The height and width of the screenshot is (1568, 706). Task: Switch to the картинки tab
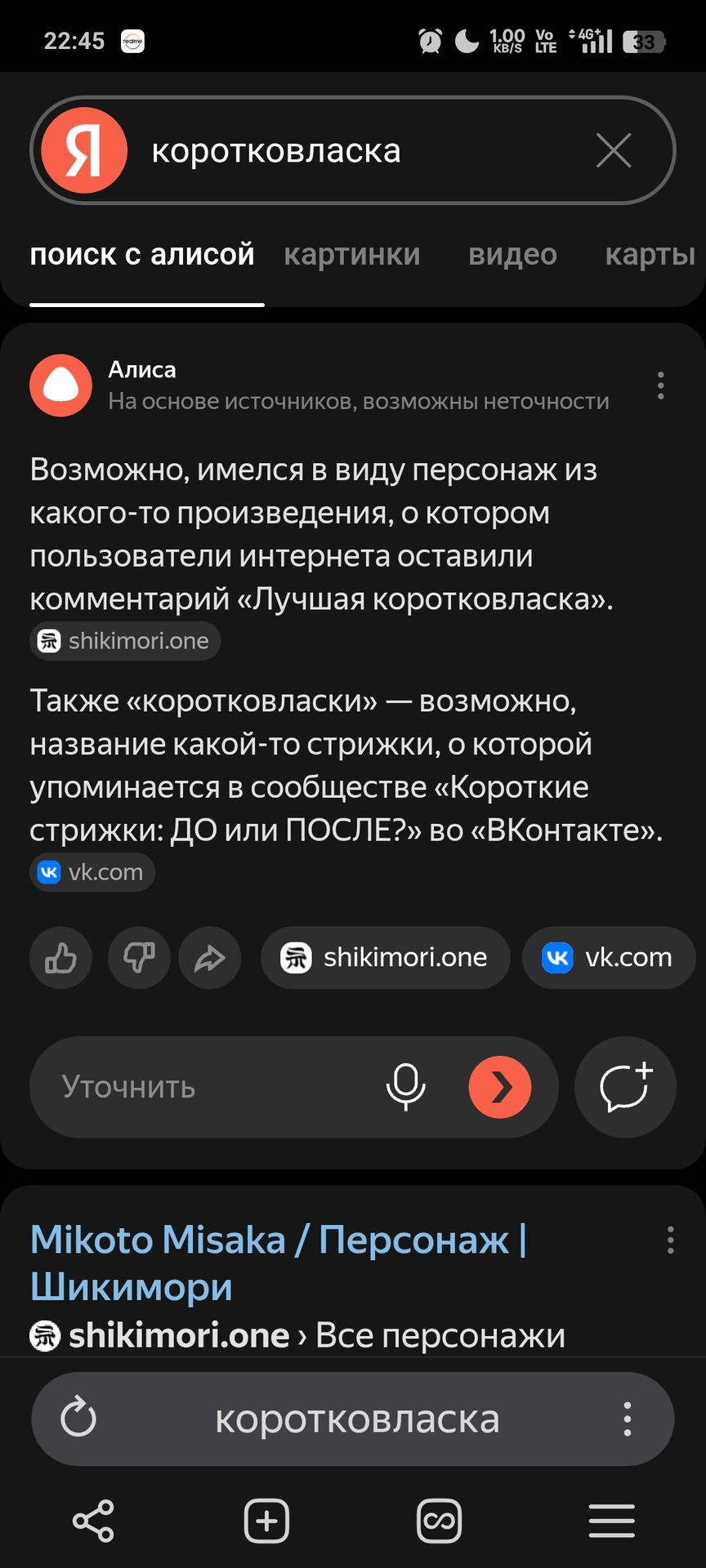point(351,255)
